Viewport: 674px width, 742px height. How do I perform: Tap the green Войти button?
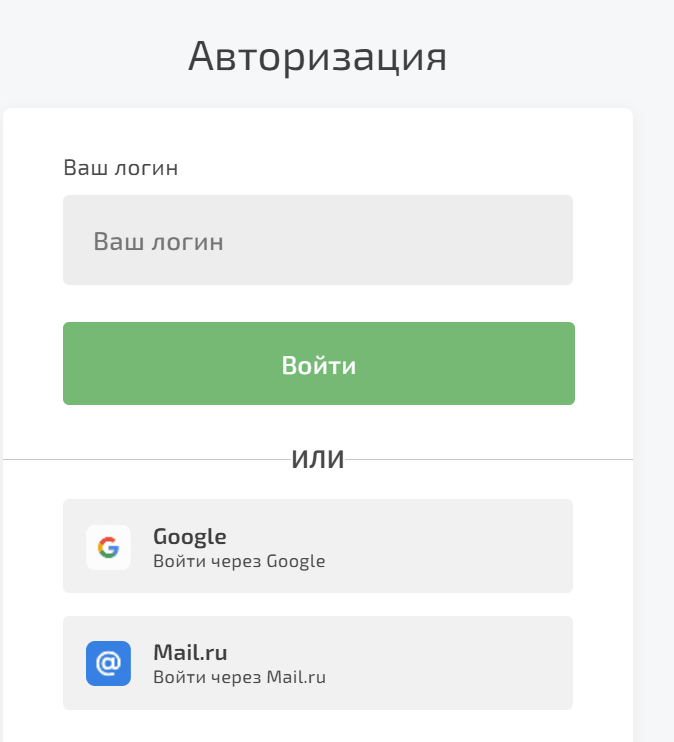click(x=318, y=364)
